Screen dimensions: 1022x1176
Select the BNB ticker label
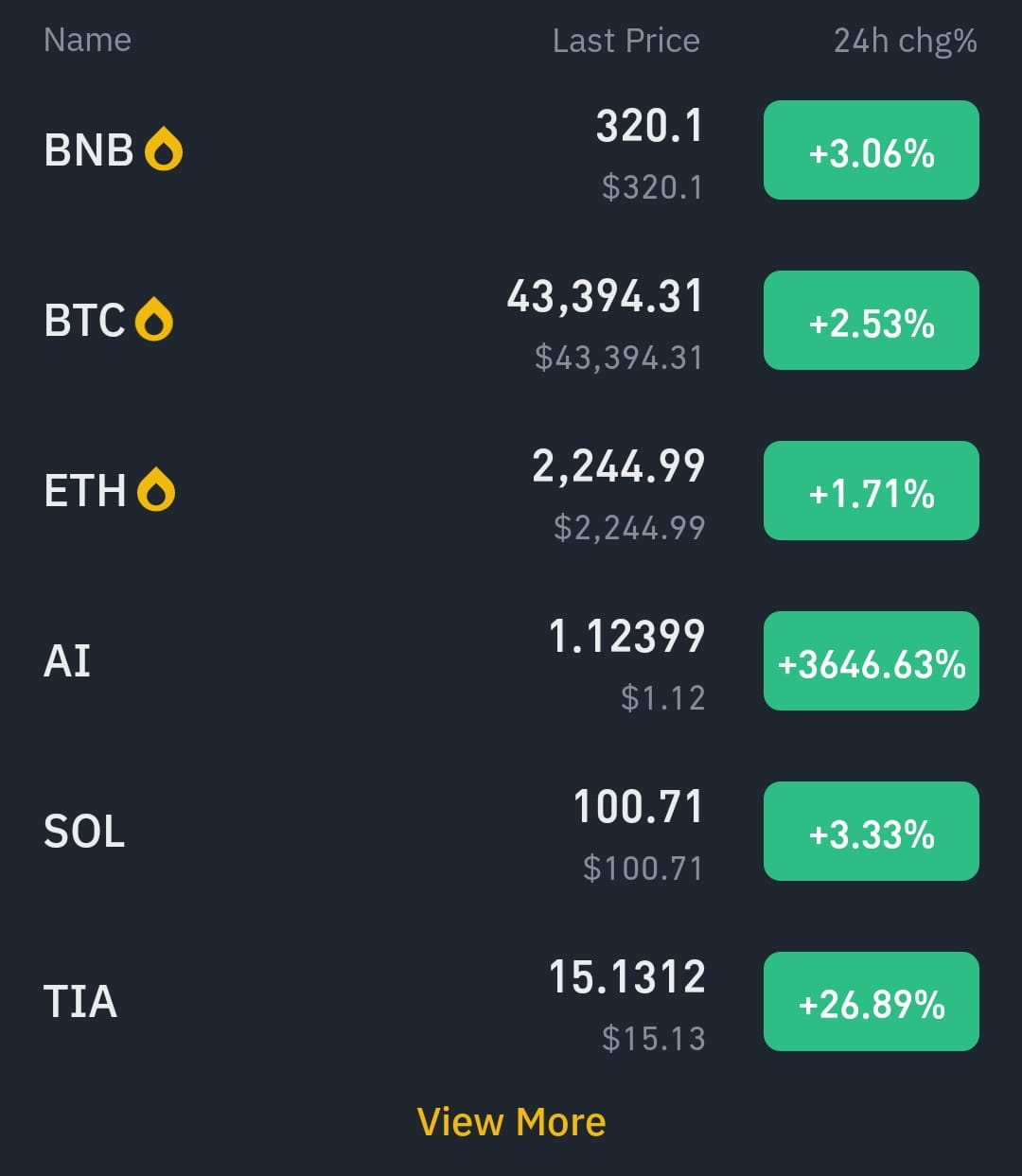coord(88,149)
